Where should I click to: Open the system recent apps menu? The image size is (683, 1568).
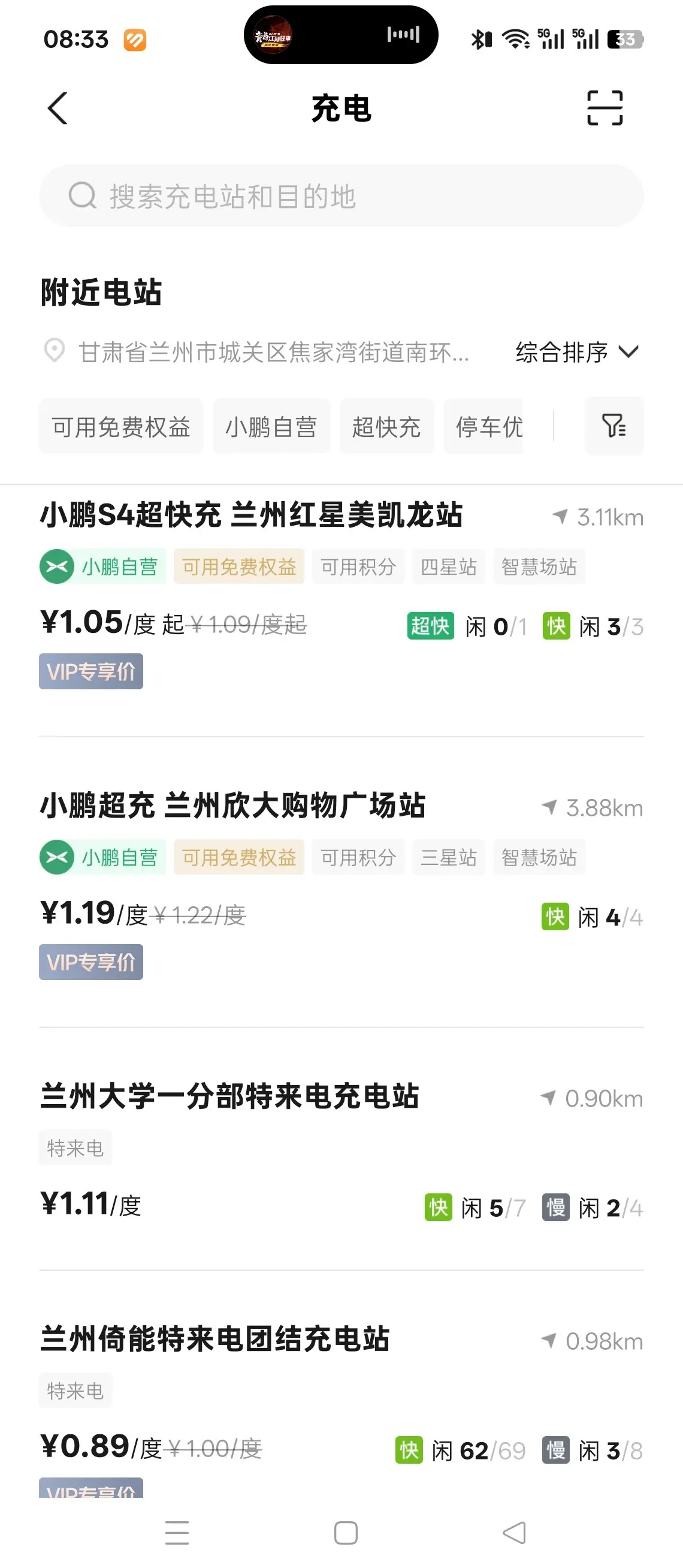(x=177, y=1532)
